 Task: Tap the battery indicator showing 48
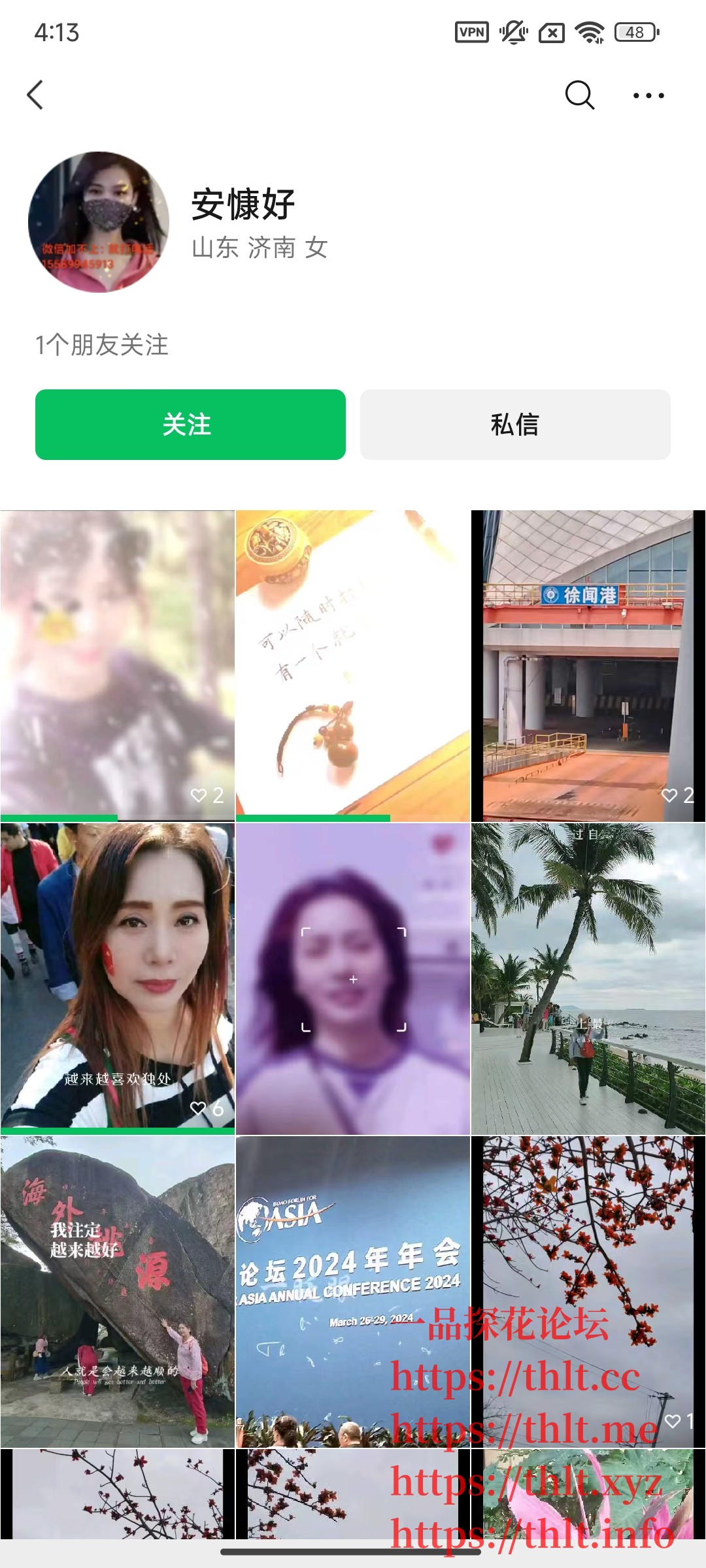click(631, 31)
